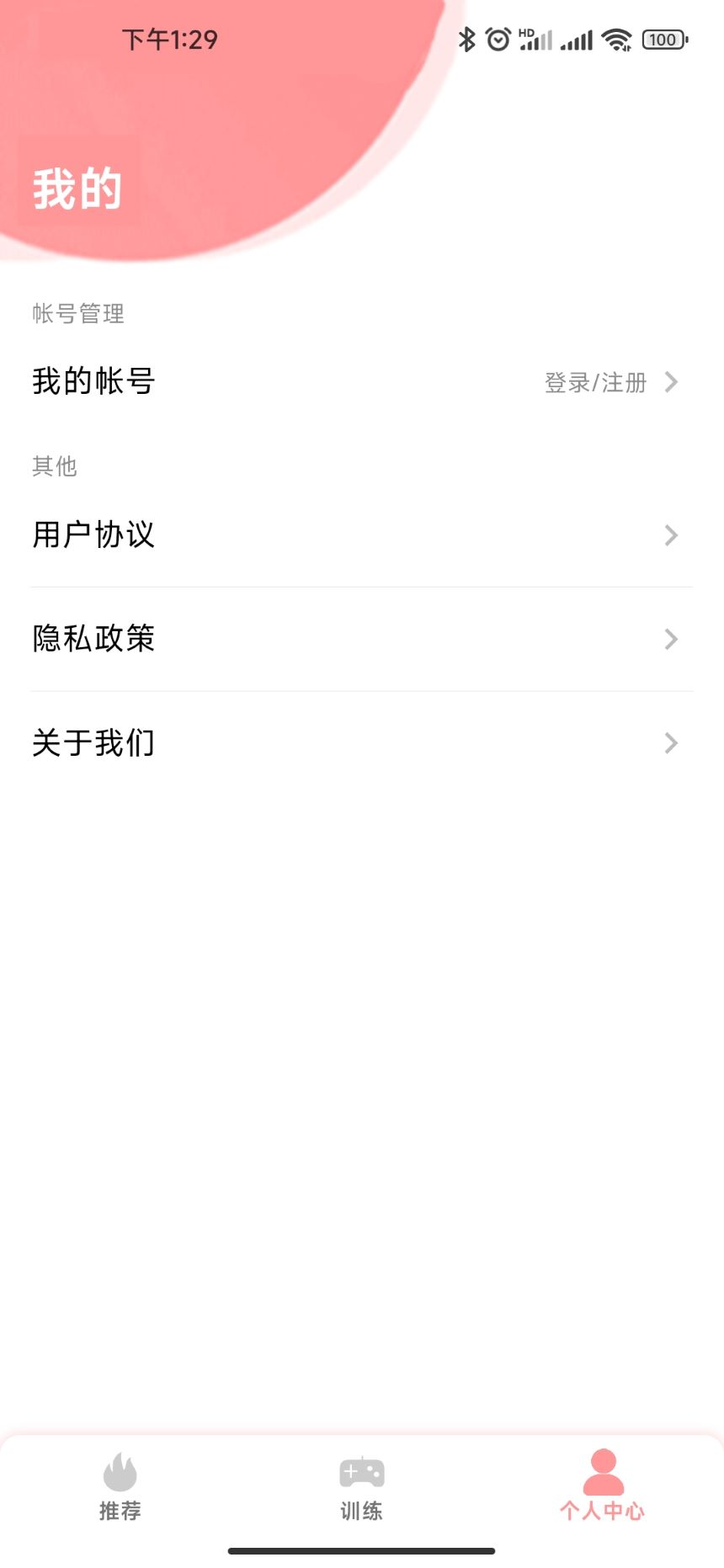Screen dimensions: 724x1568
Task: Open 关于我们 via its arrow
Action: tap(670, 742)
